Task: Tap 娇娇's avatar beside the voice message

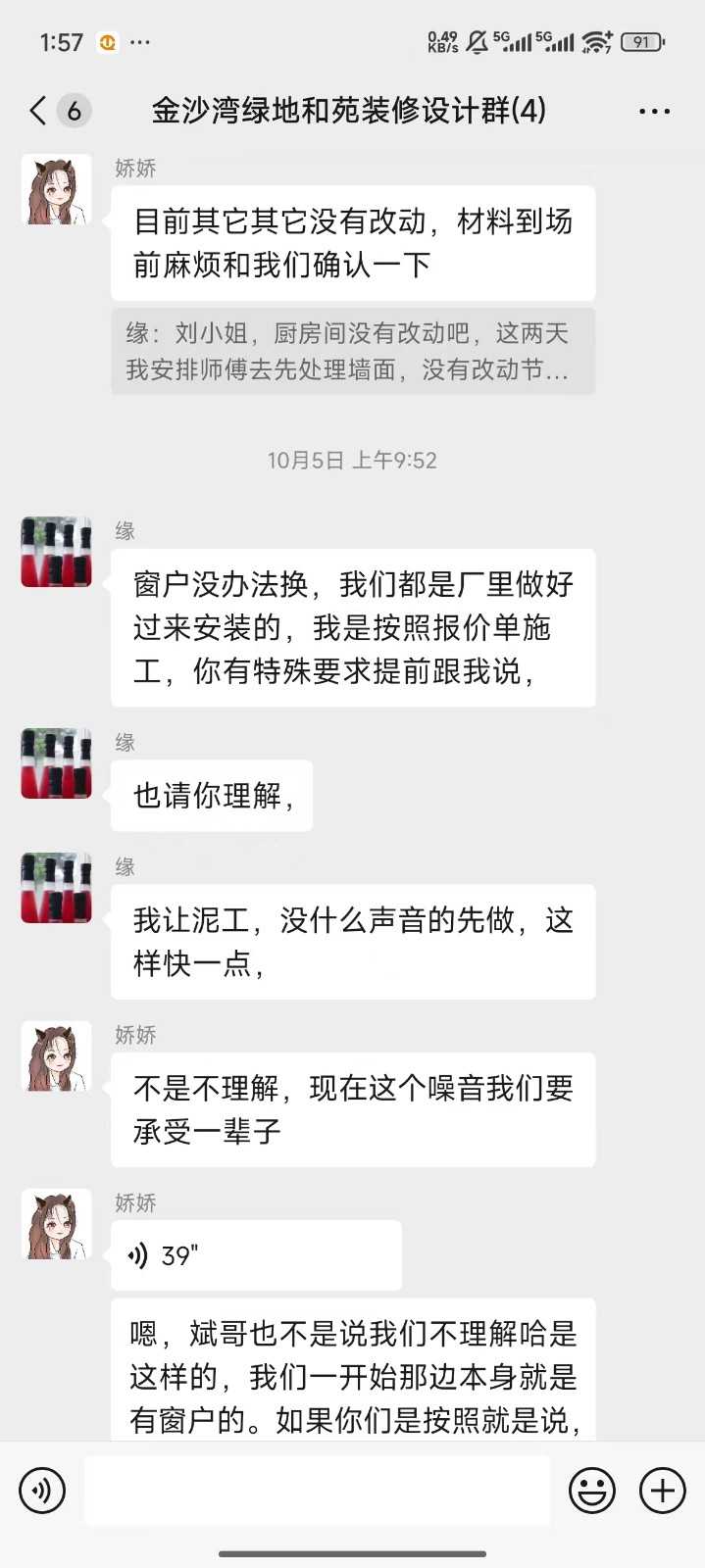Action: click(57, 1224)
